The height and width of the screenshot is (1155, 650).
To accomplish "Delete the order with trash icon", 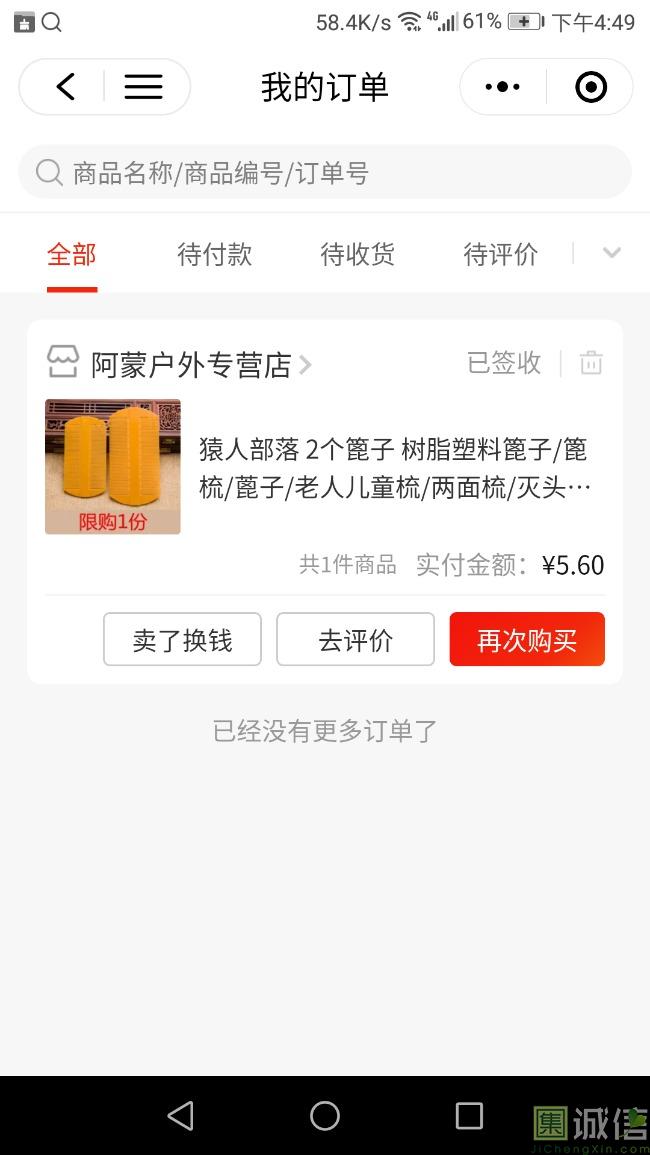I will [591, 363].
